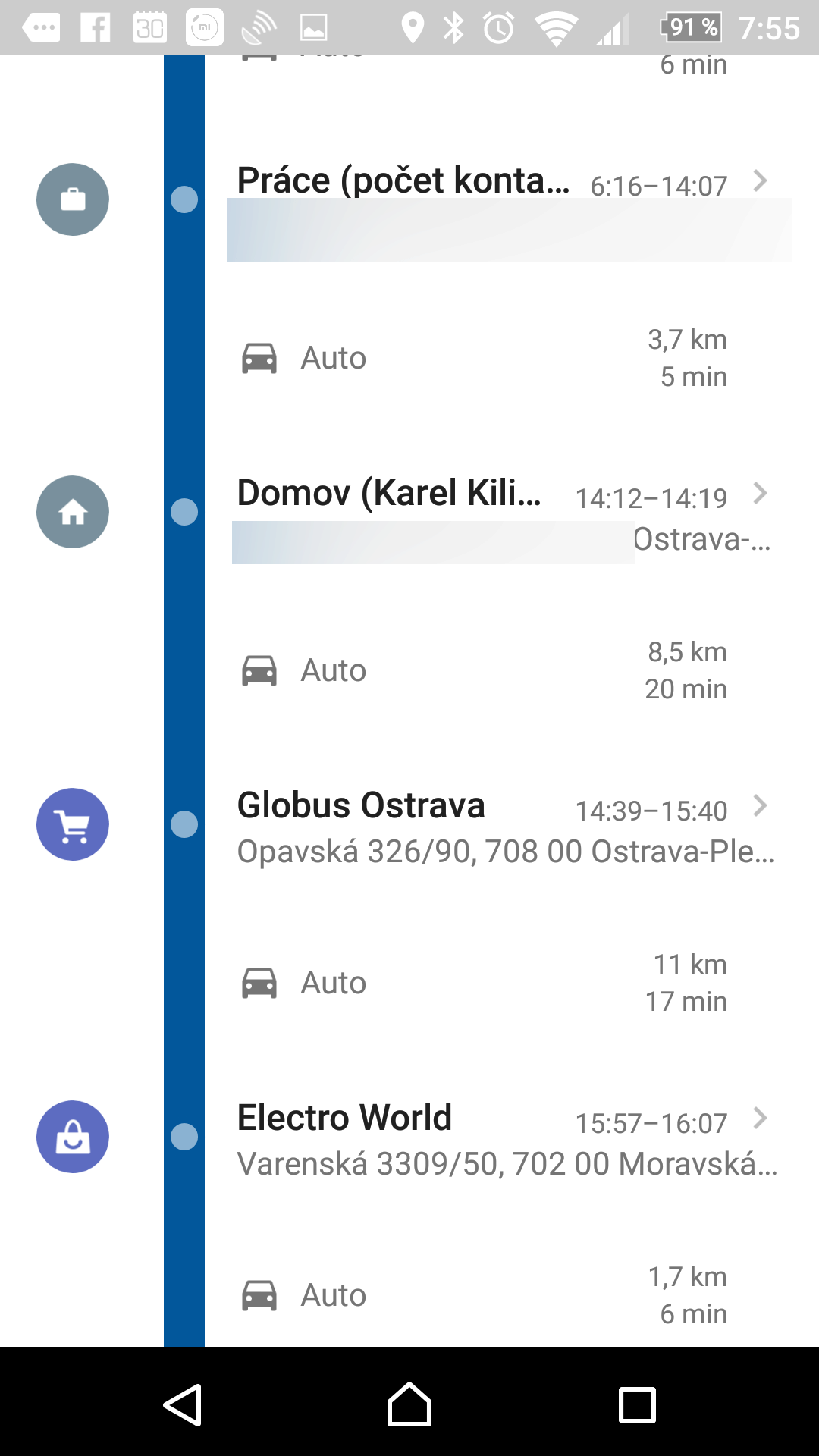Tap the home place icon
Viewport: 819px width, 1456px height.
tap(73, 512)
